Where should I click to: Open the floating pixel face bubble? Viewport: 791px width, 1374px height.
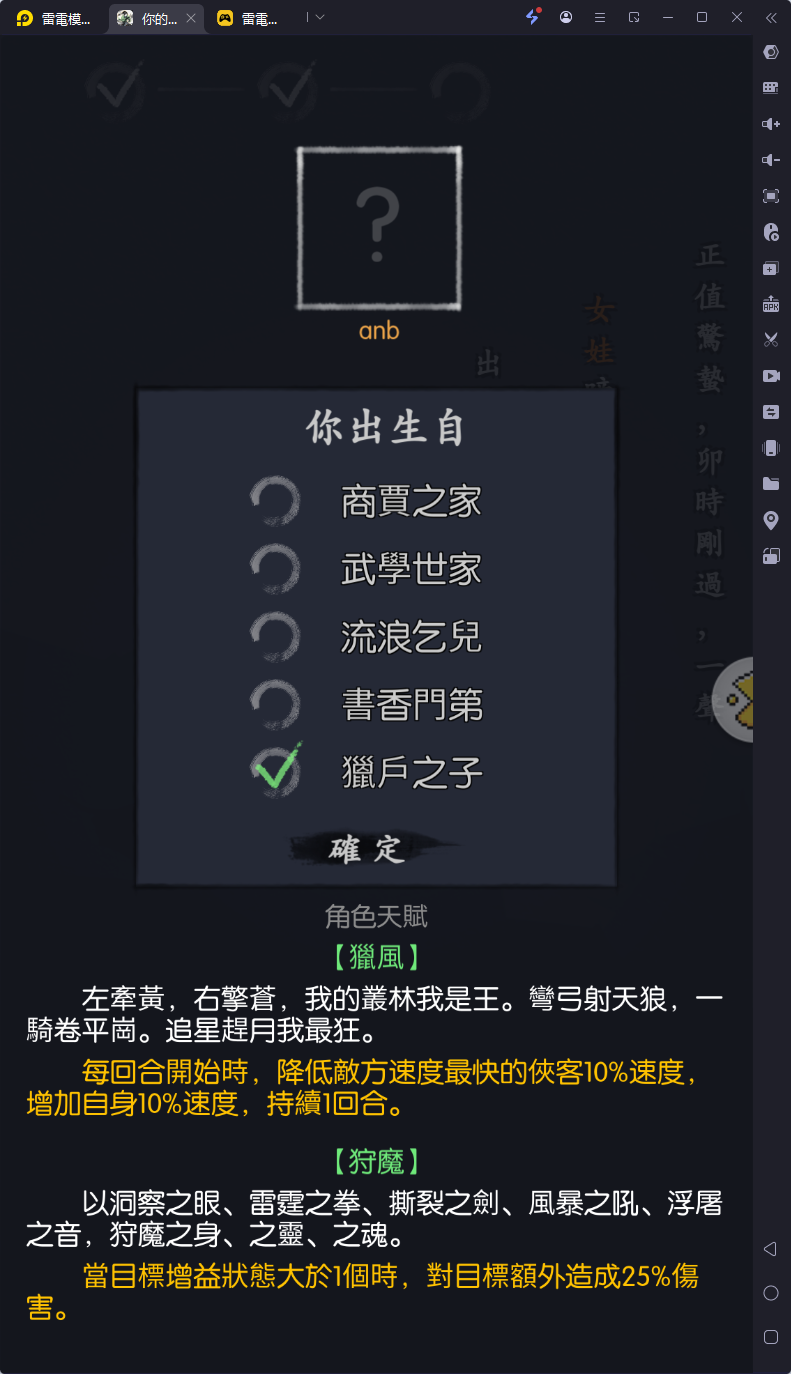[x=739, y=700]
